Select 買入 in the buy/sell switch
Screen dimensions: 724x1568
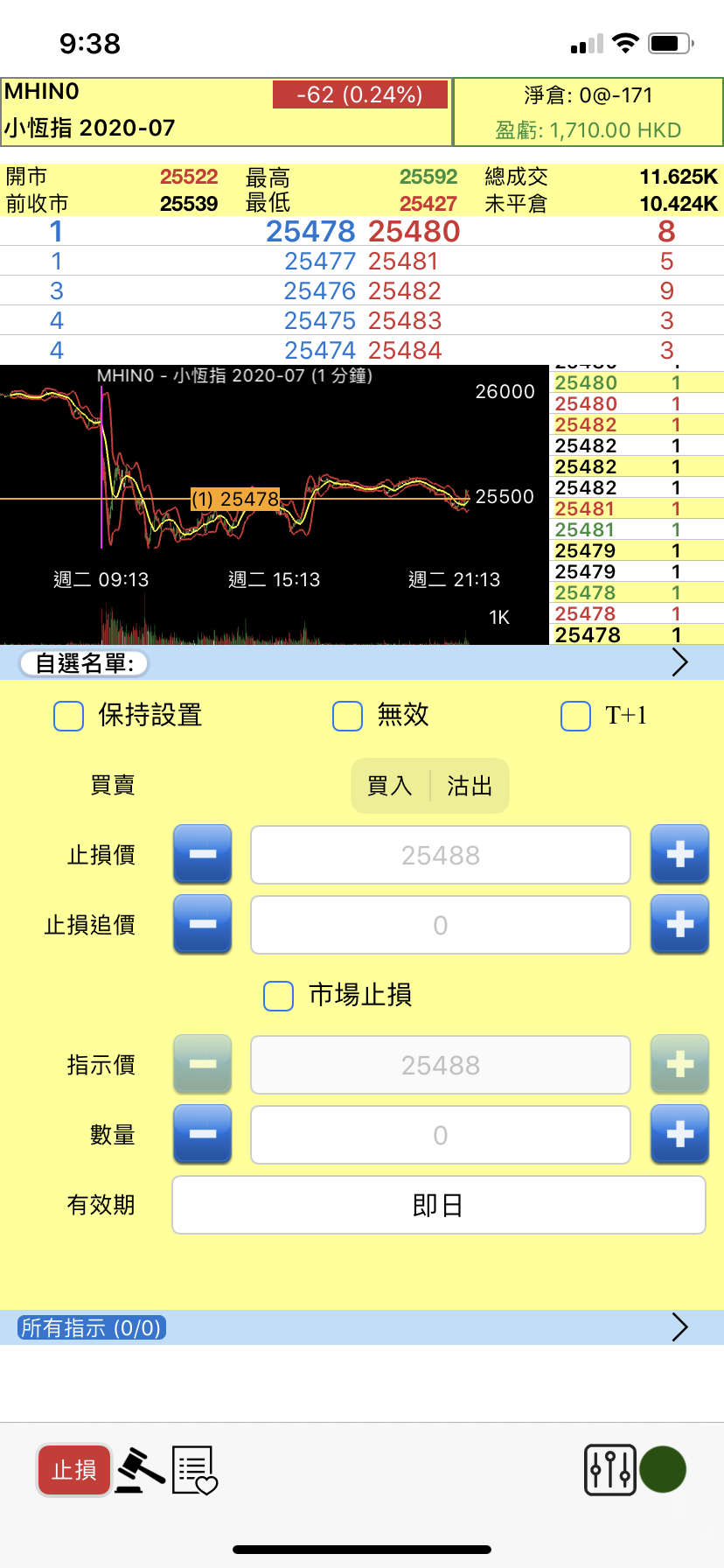(x=390, y=786)
